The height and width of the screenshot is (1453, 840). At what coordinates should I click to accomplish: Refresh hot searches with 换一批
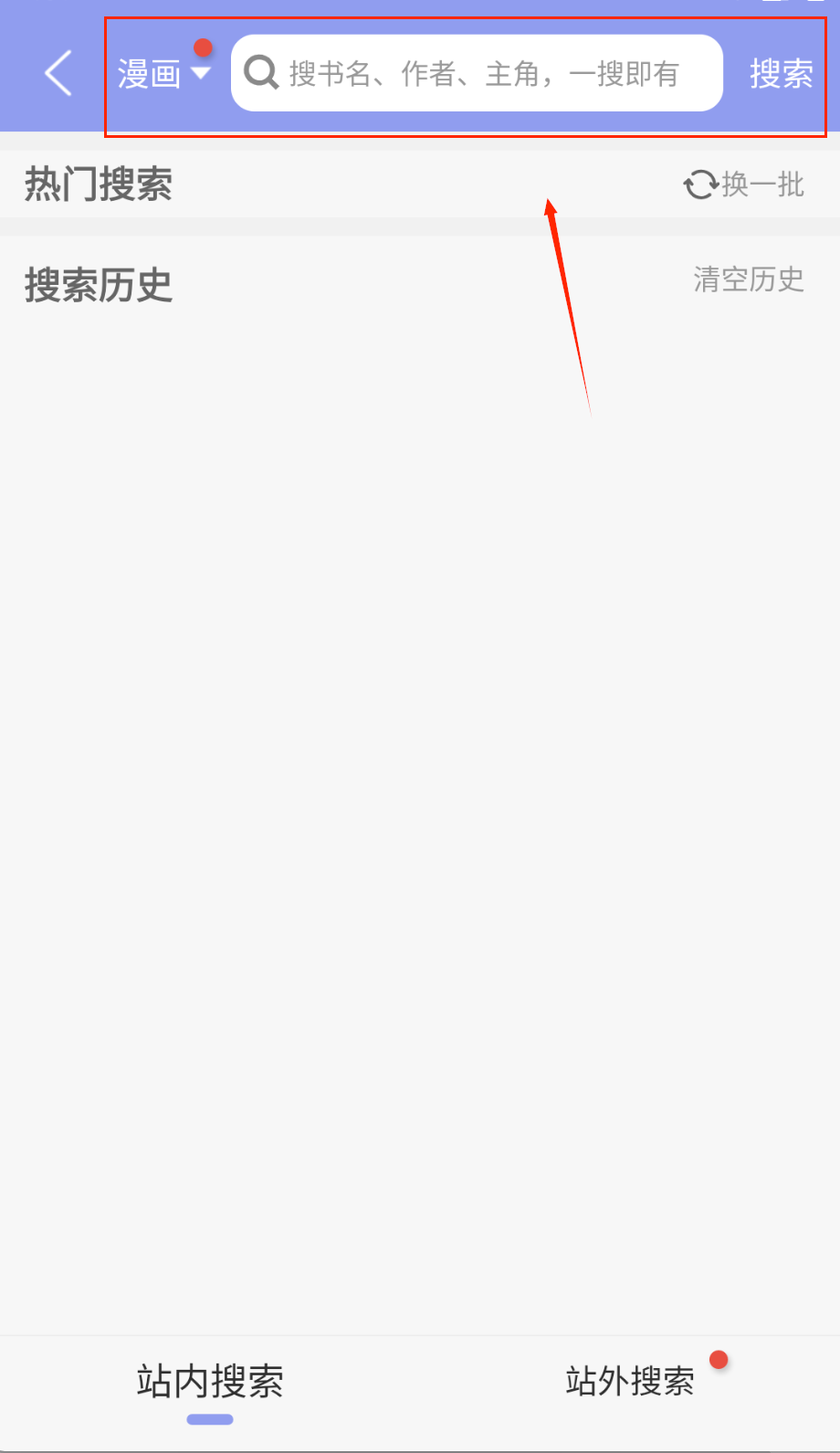(743, 184)
